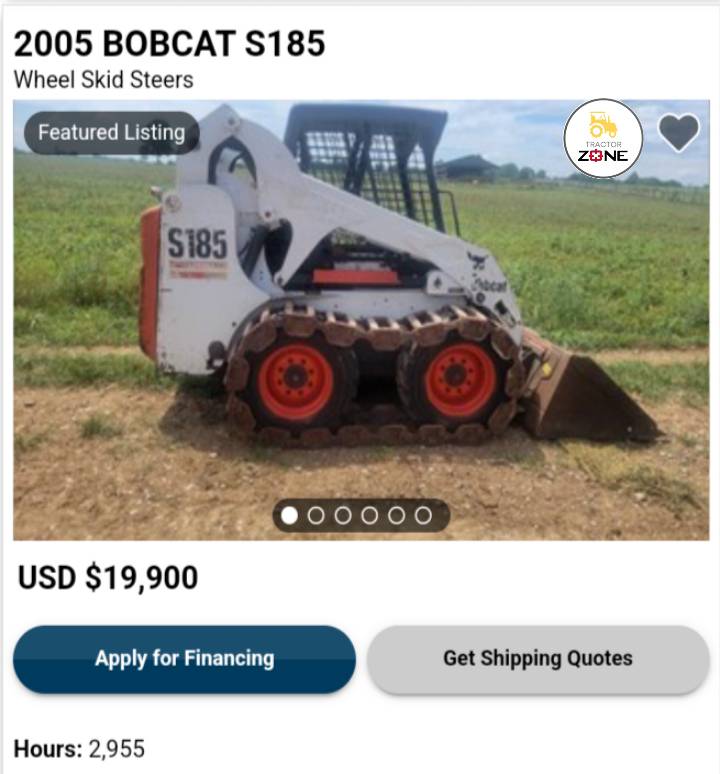Save this Bobcat S185 listing with the heart
Viewport: 720px width, 774px height.
coord(679,133)
